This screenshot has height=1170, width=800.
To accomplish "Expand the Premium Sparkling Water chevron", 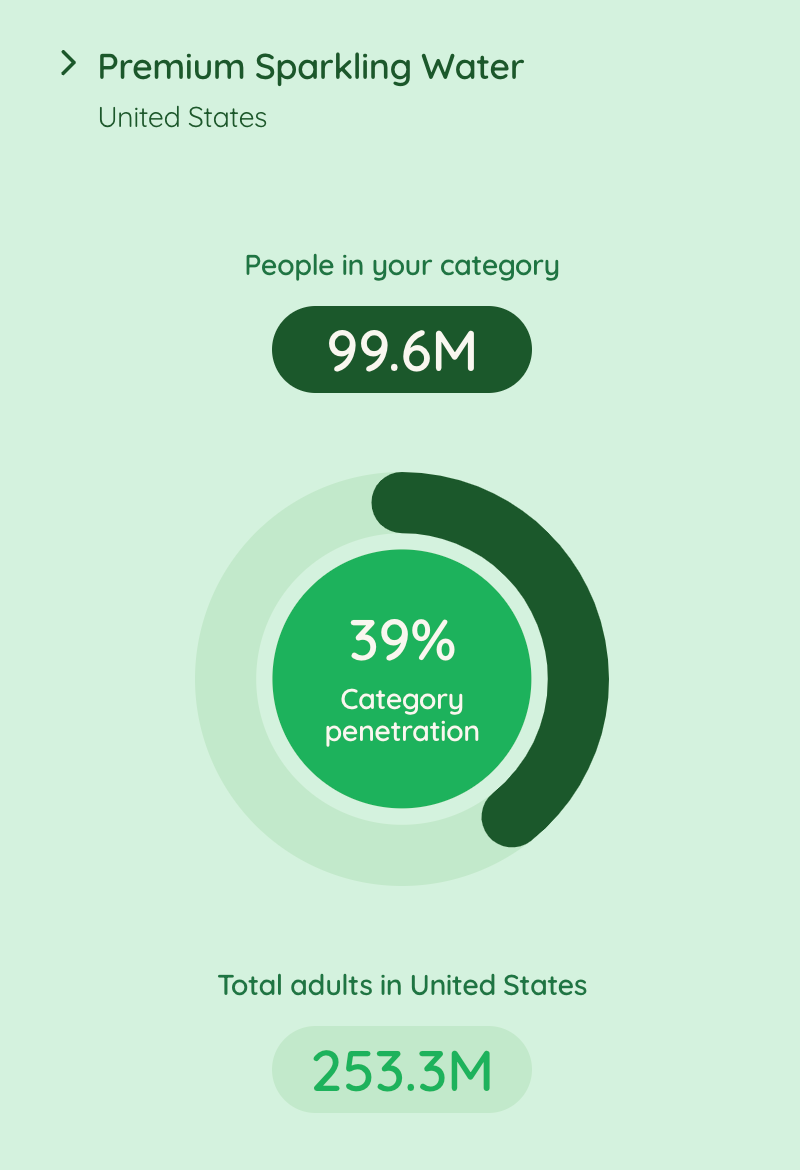I will pyautogui.click(x=68, y=65).
